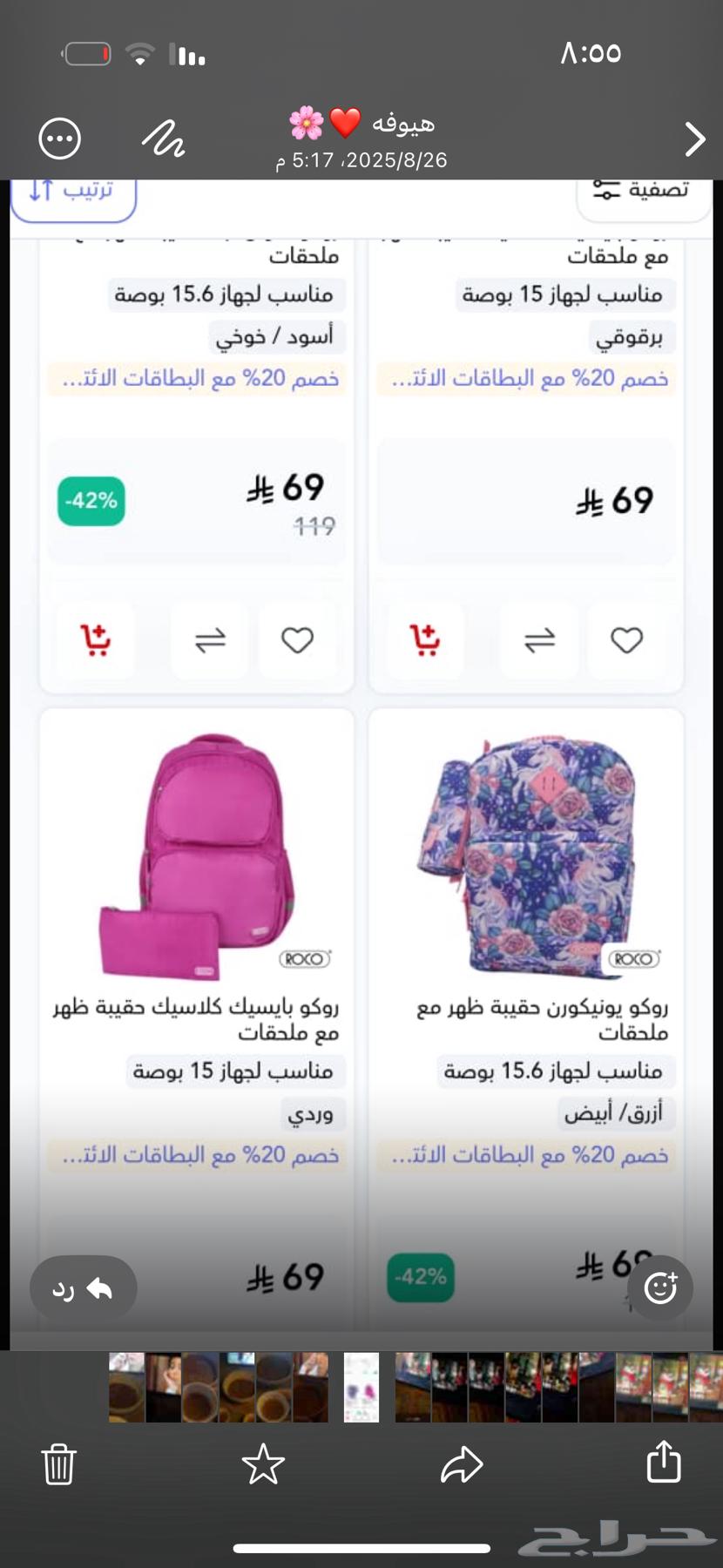The image size is (723, 1568).
Task: Reply to this photo with رد
Action: pyautogui.click(x=83, y=1288)
